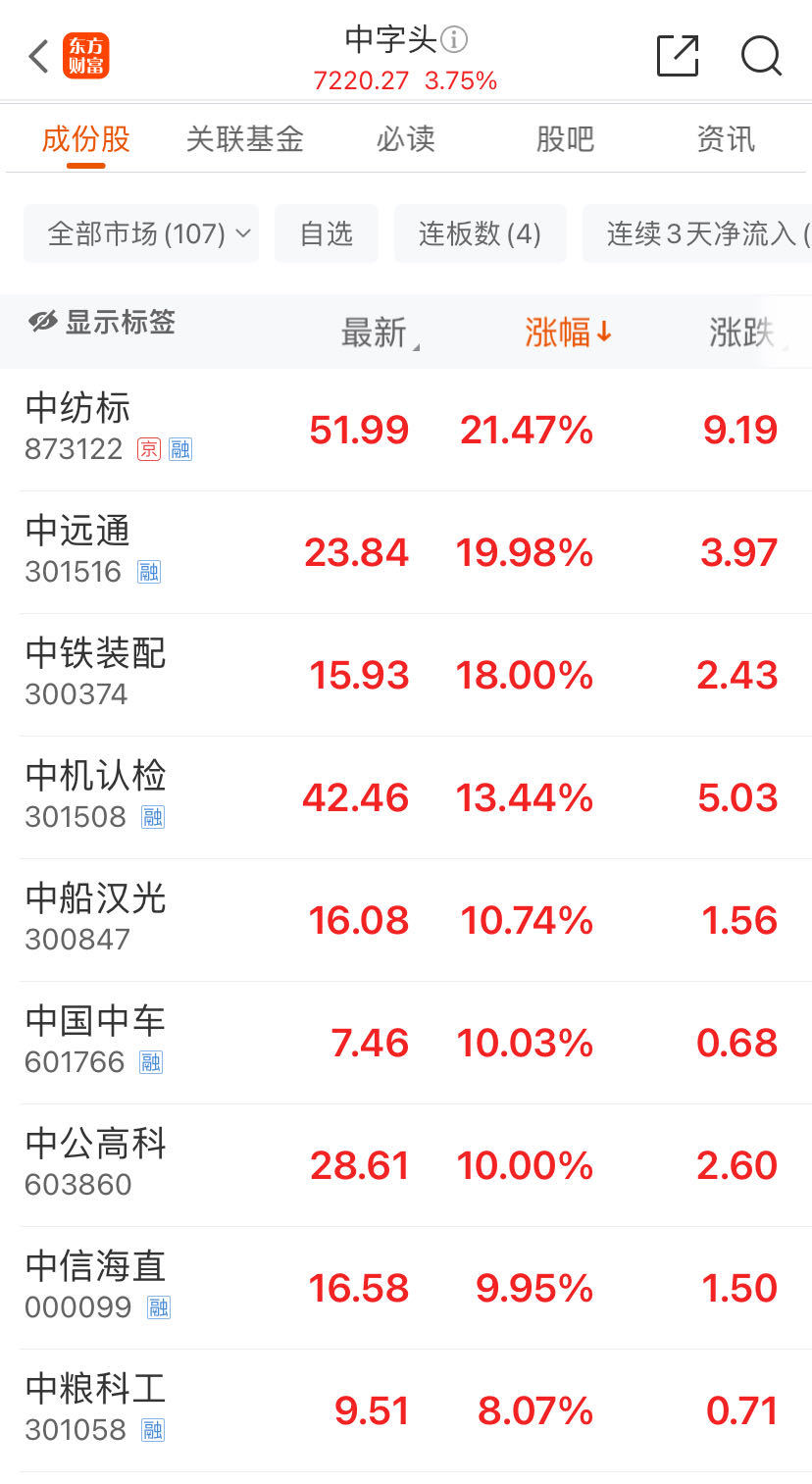
Task: Open the search magnifier
Action: (x=761, y=56)
